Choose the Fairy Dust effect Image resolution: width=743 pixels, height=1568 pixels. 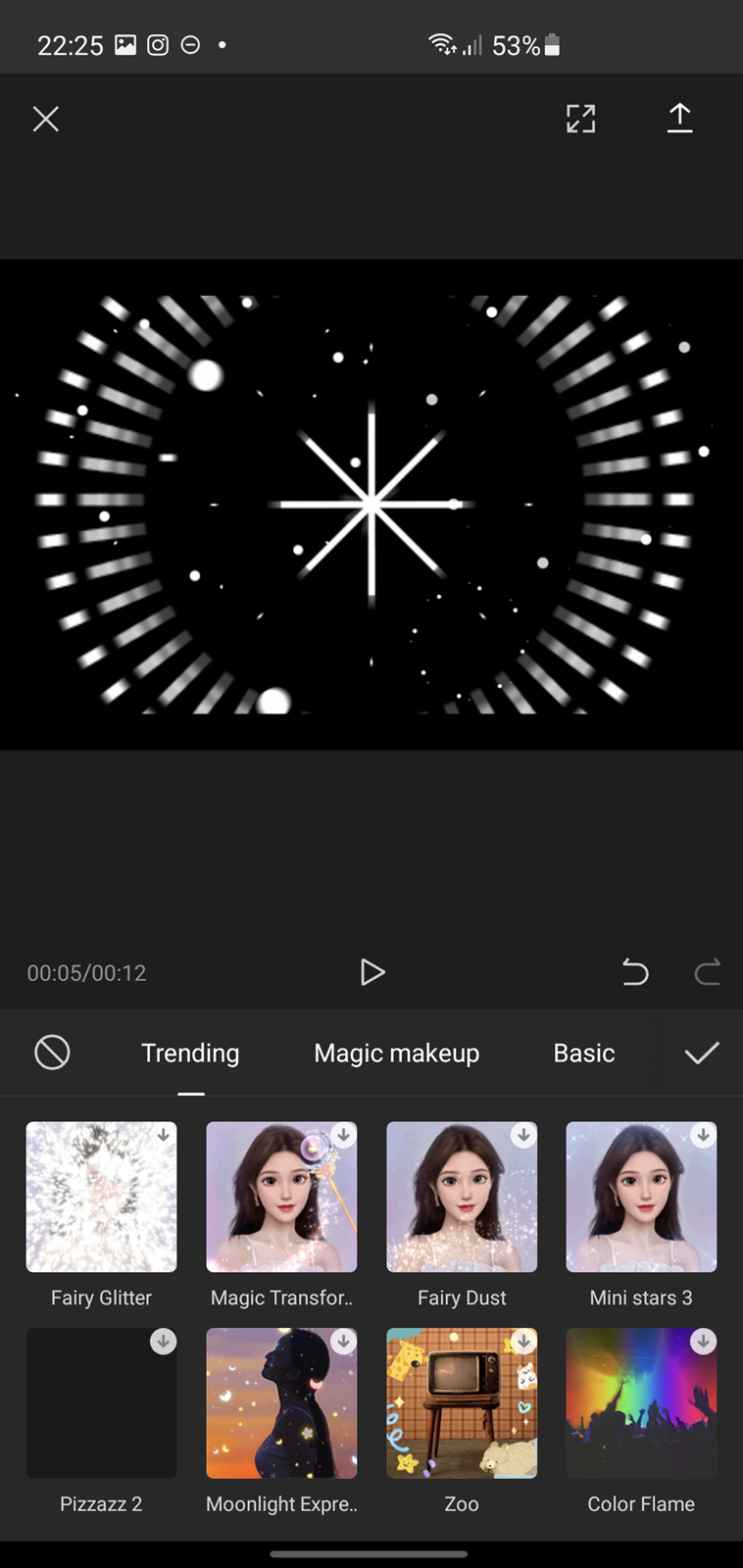pyautogui.click(x=462, y=1197)
